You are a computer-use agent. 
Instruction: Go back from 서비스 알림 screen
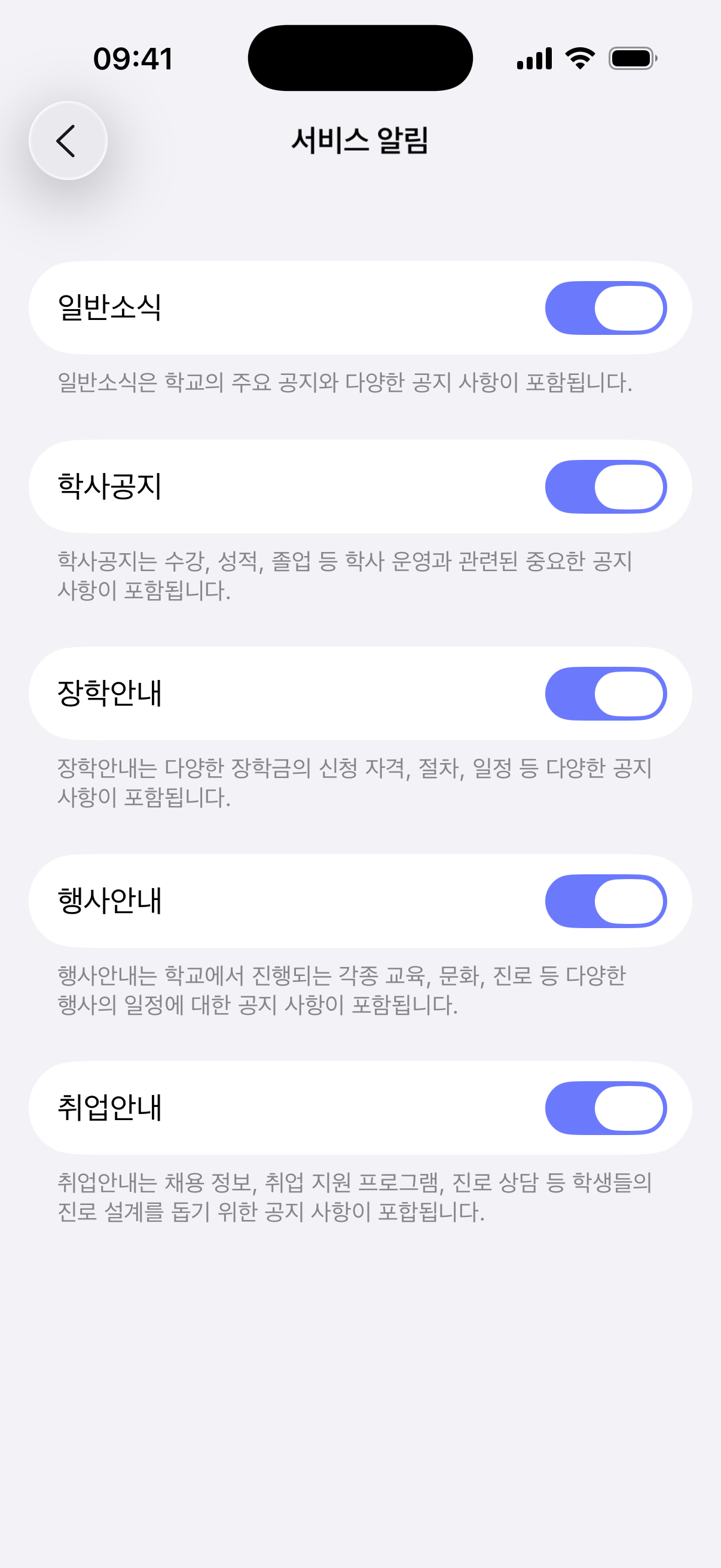[x=68, y=141]
